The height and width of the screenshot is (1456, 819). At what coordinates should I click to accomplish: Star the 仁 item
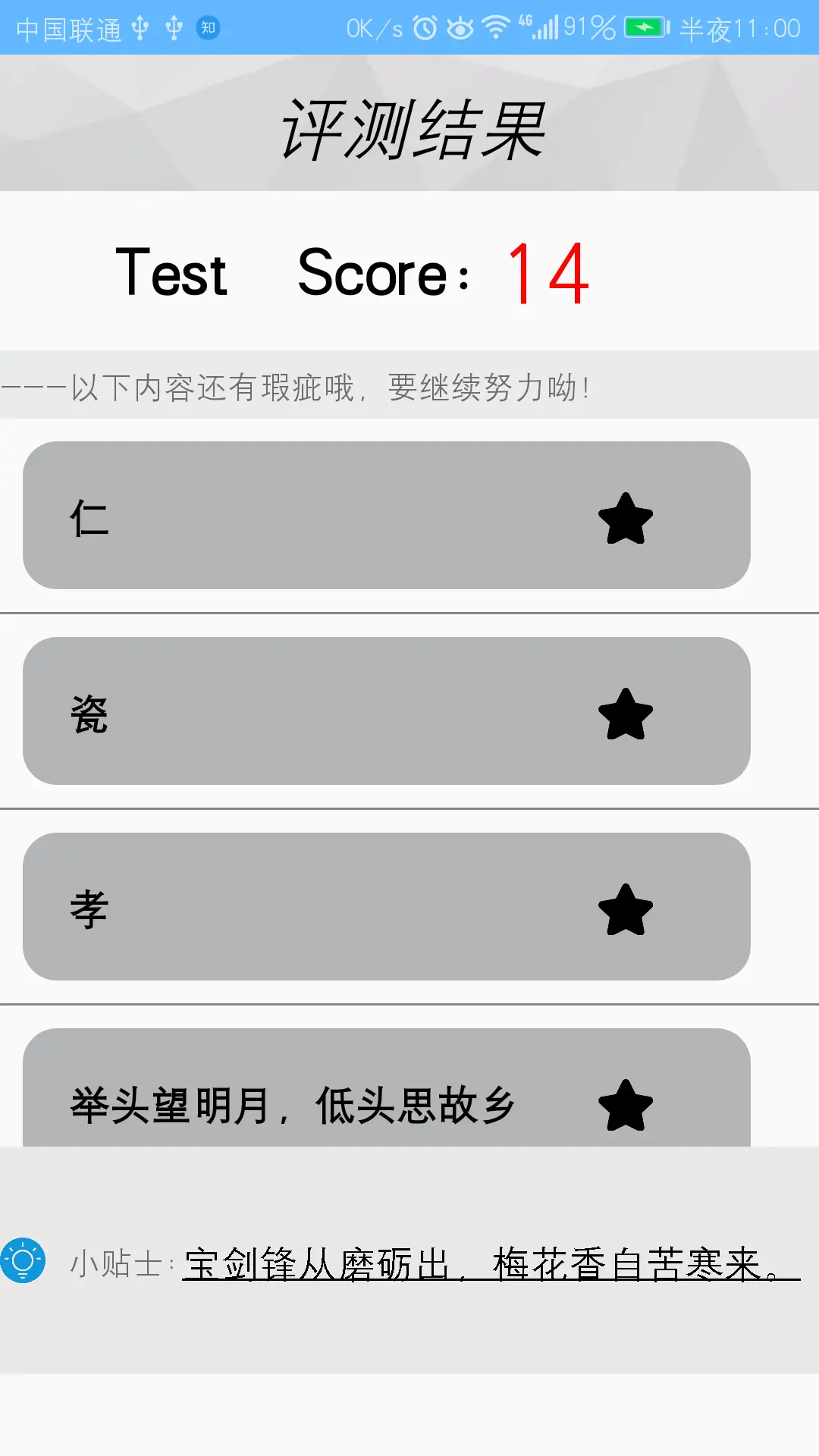(x=626, y=519)
